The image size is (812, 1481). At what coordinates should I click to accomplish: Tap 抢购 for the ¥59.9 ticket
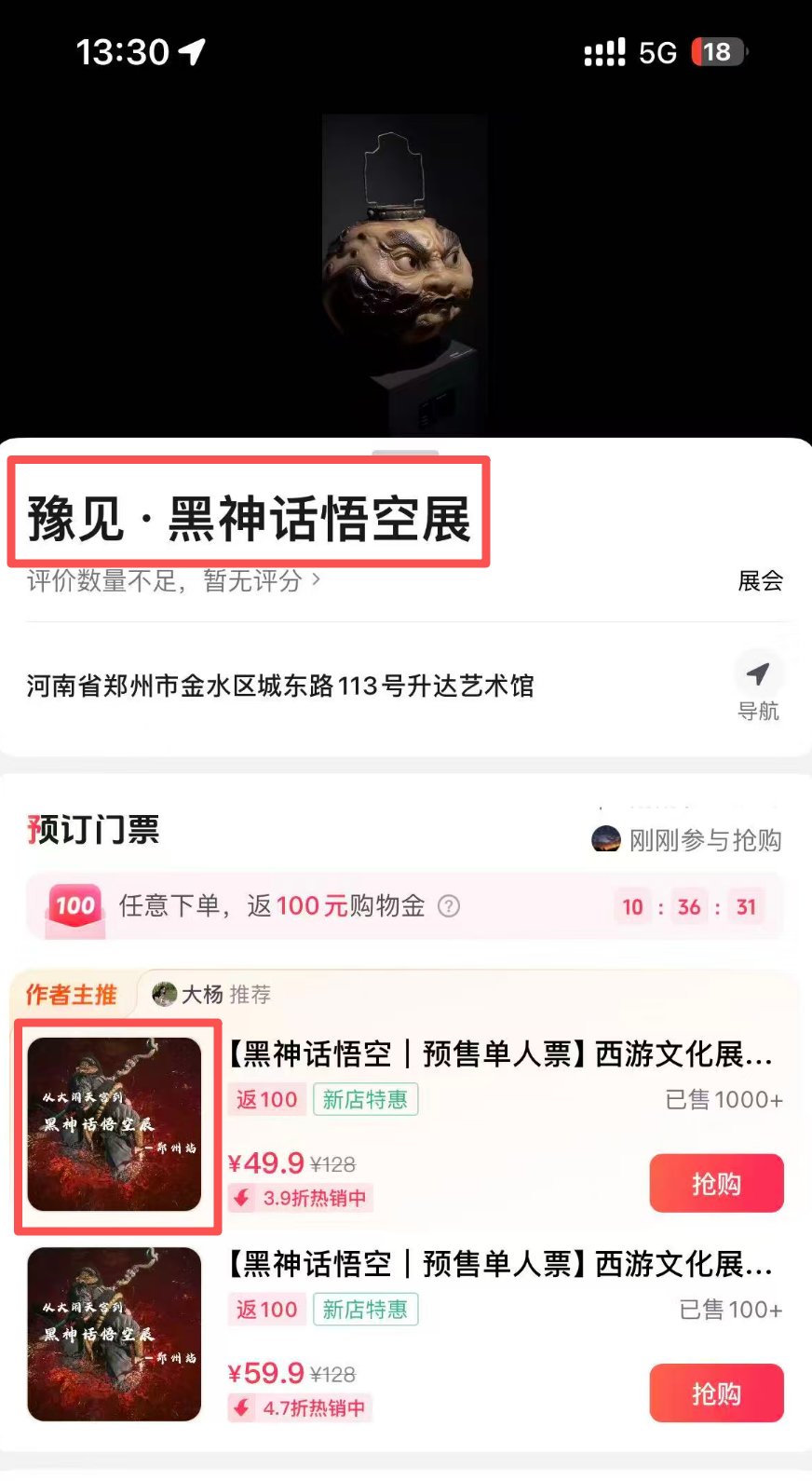[715, 1393]
